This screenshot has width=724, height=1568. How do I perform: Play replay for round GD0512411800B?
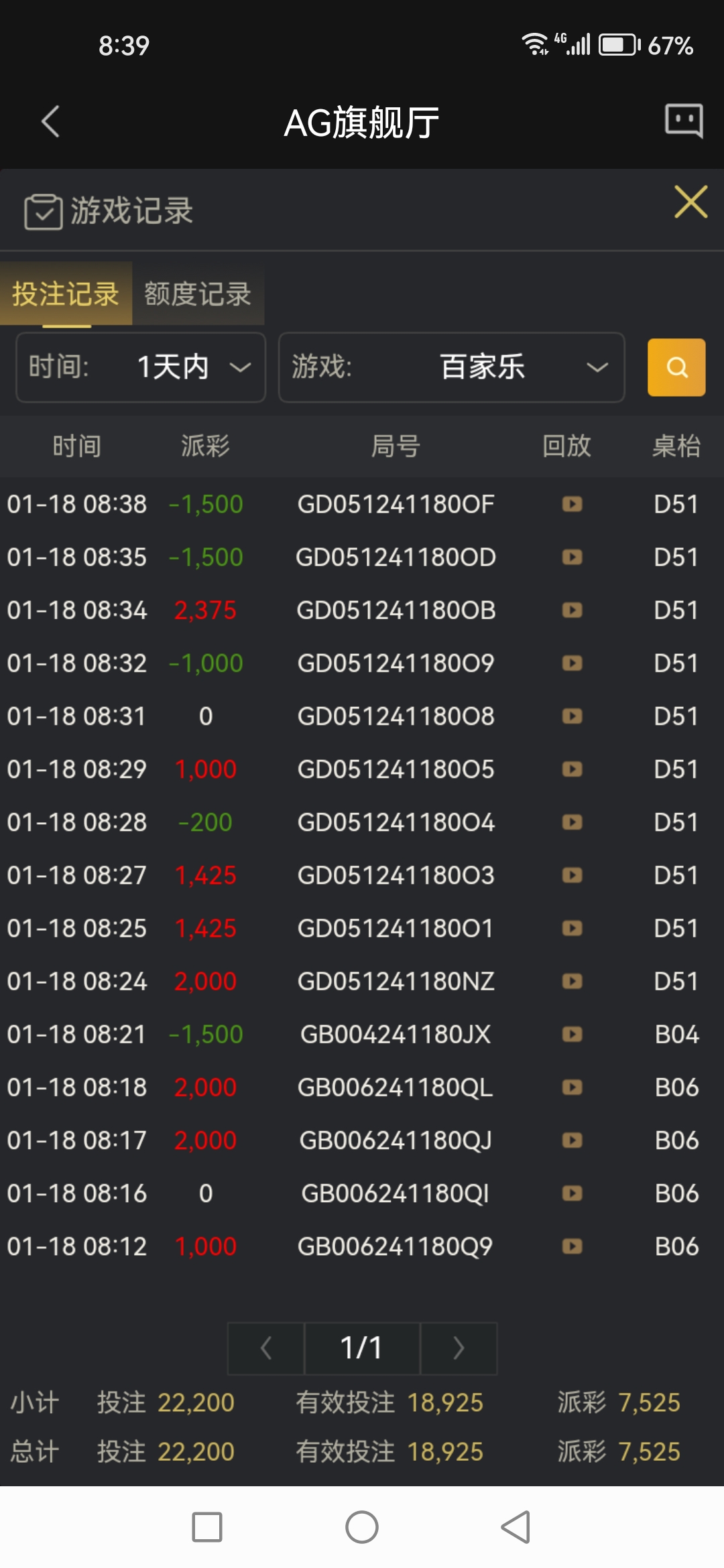coord(572,610)
